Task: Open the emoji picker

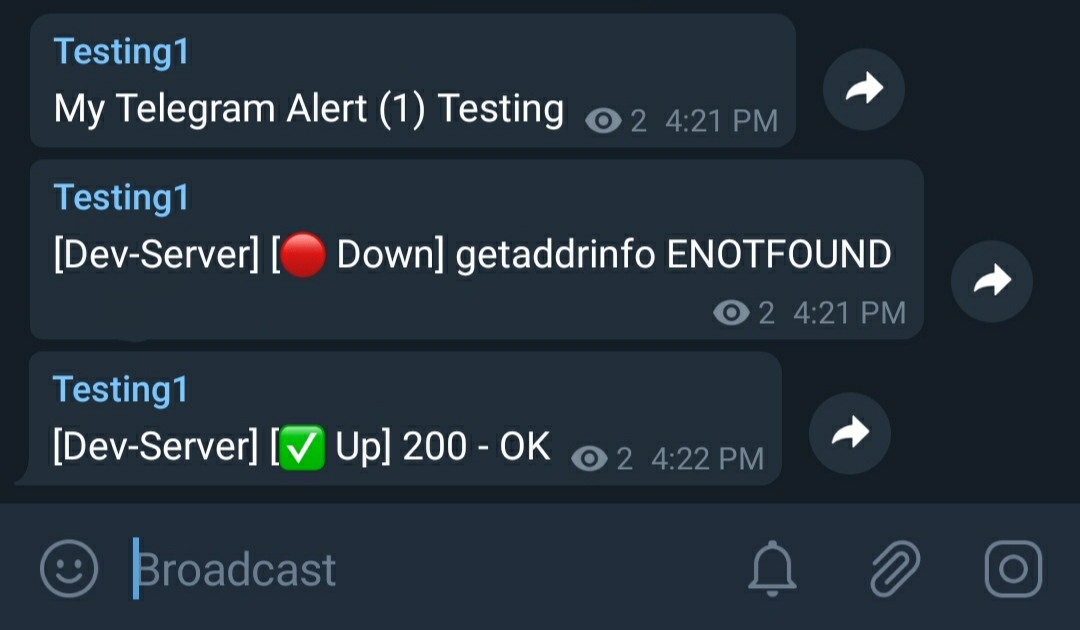Action: coord(69,569)
